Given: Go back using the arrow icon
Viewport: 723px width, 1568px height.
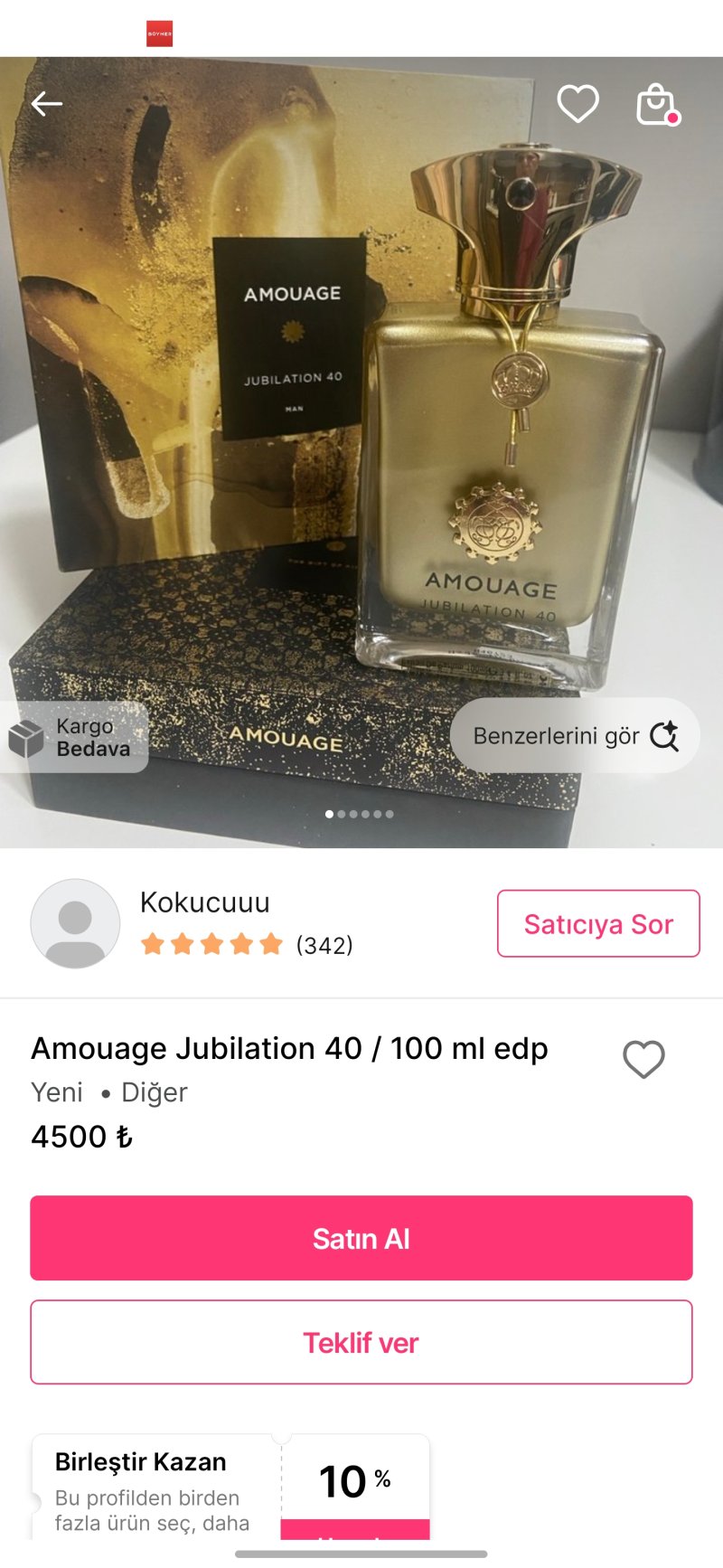Looking at the screenshot, I should pos(47,104).
